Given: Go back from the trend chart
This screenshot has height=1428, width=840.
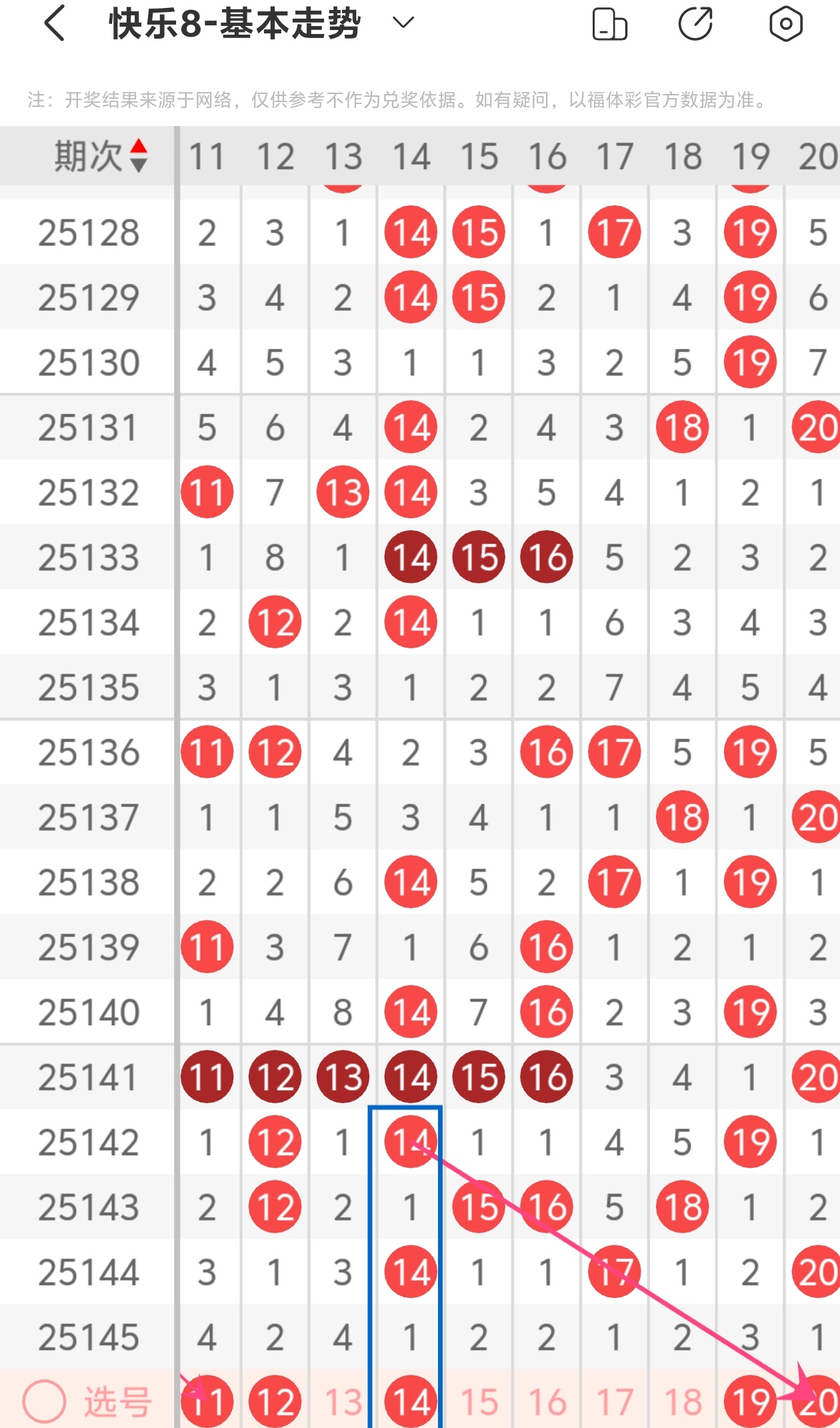Looking at the screenshot, I should click(55, 24).
